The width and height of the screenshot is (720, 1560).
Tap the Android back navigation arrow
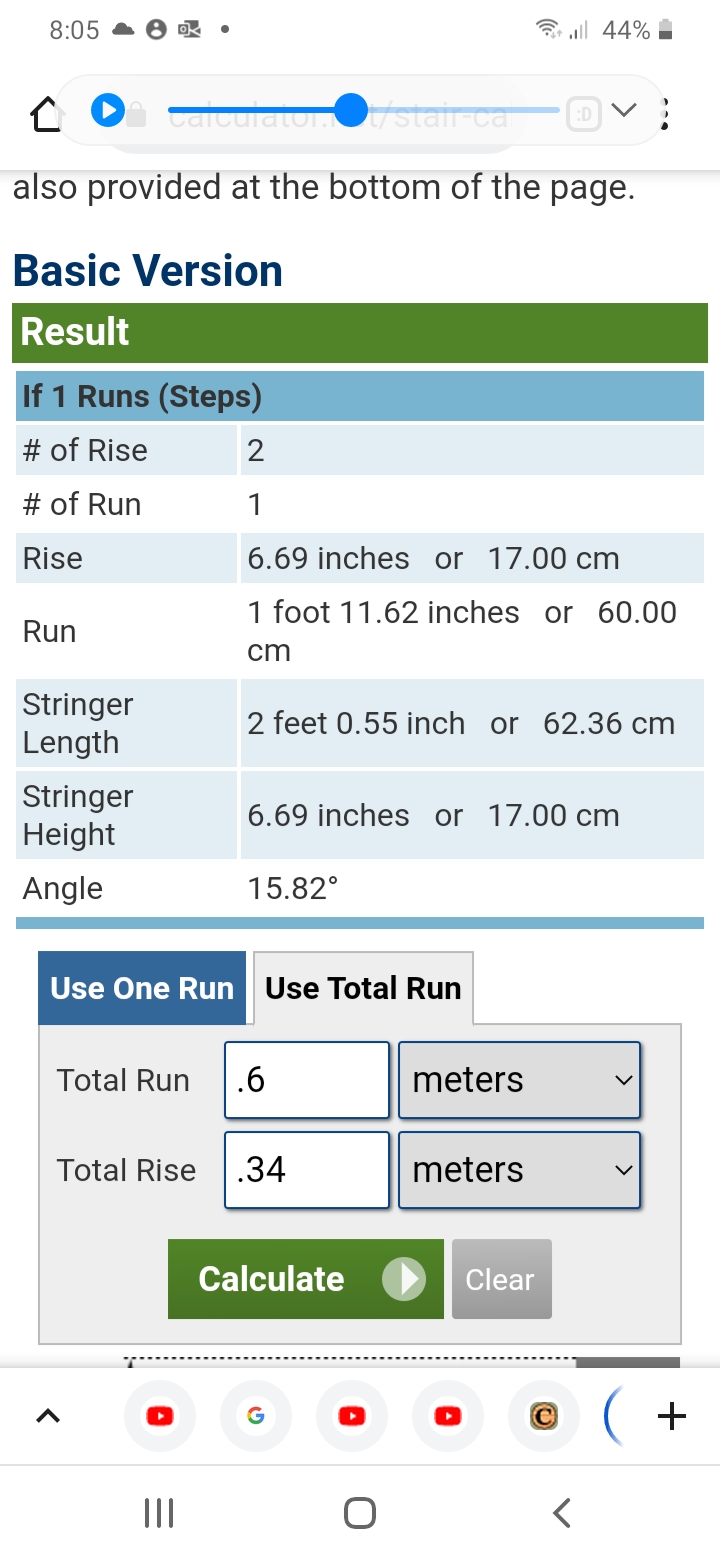click(x=560, y=1513)
